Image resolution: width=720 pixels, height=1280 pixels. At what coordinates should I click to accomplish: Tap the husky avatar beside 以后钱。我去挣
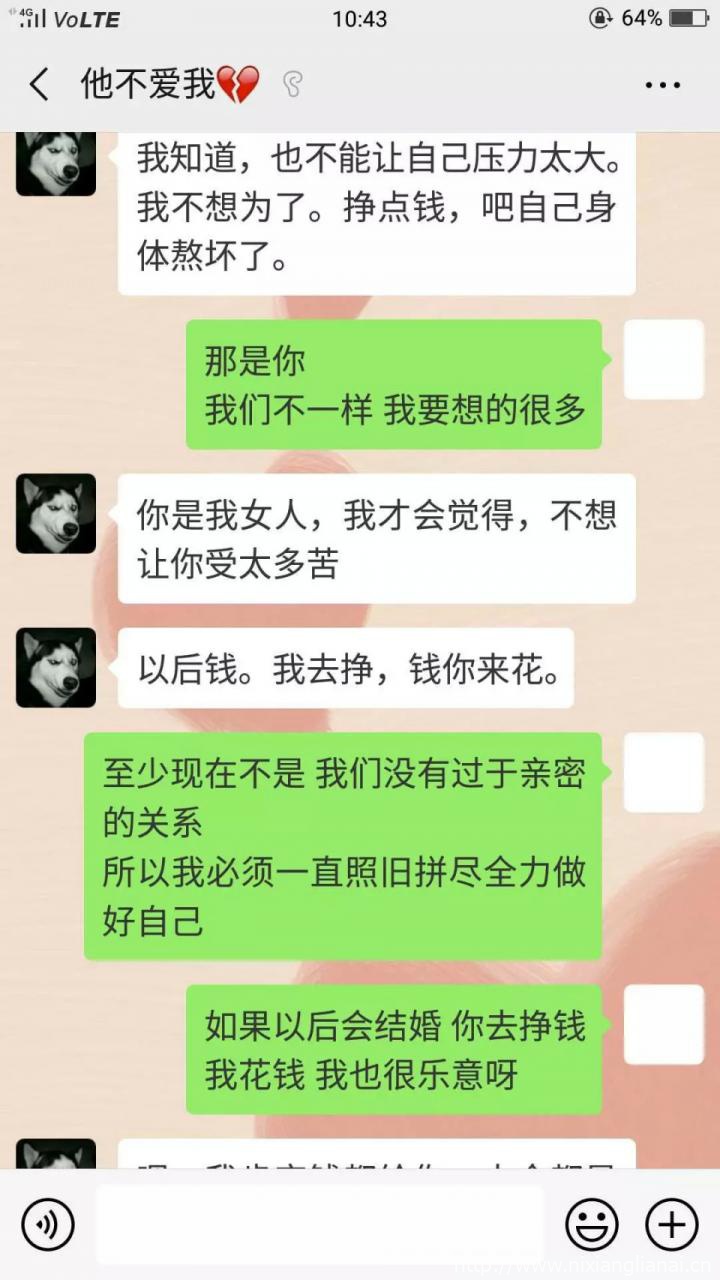(56, 668)
